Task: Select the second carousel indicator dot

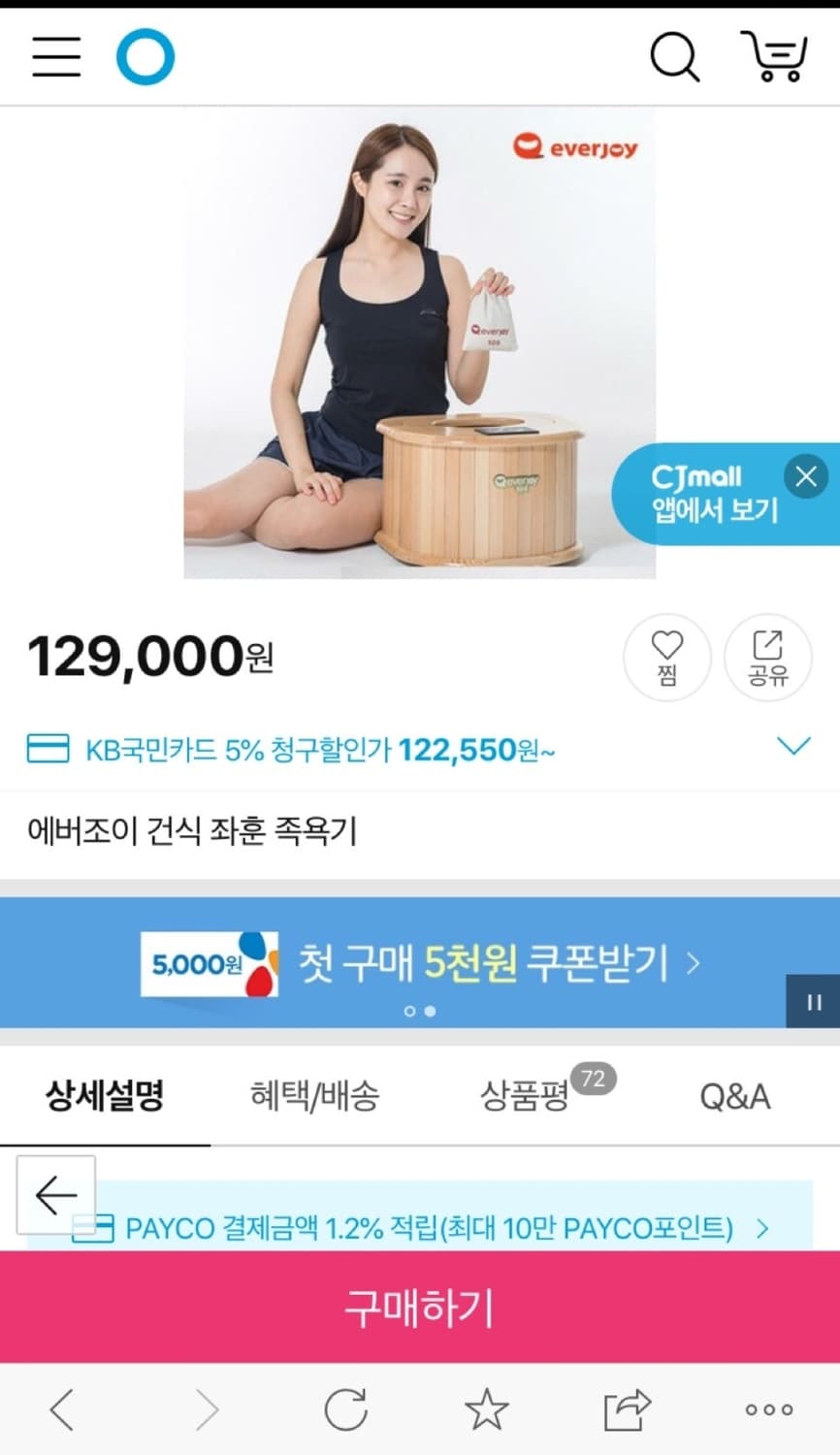Action: click(428, 1012)
